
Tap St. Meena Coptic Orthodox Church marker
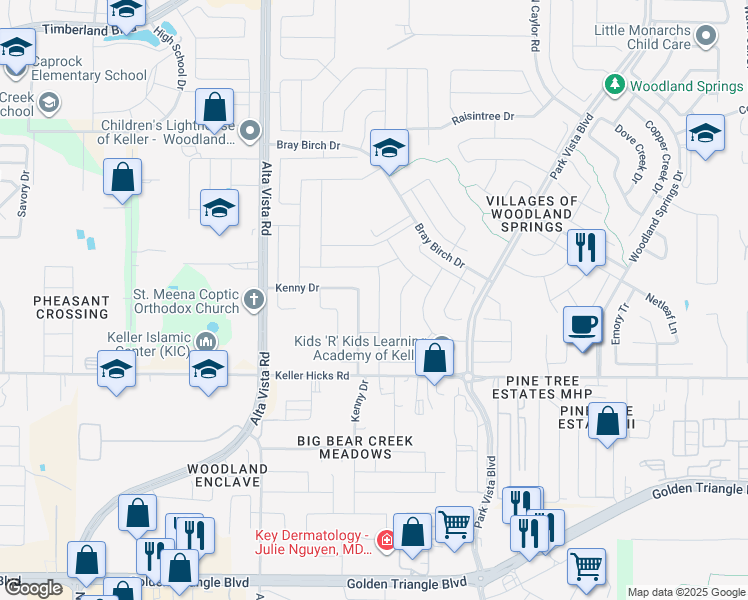[x=255, y=297]
